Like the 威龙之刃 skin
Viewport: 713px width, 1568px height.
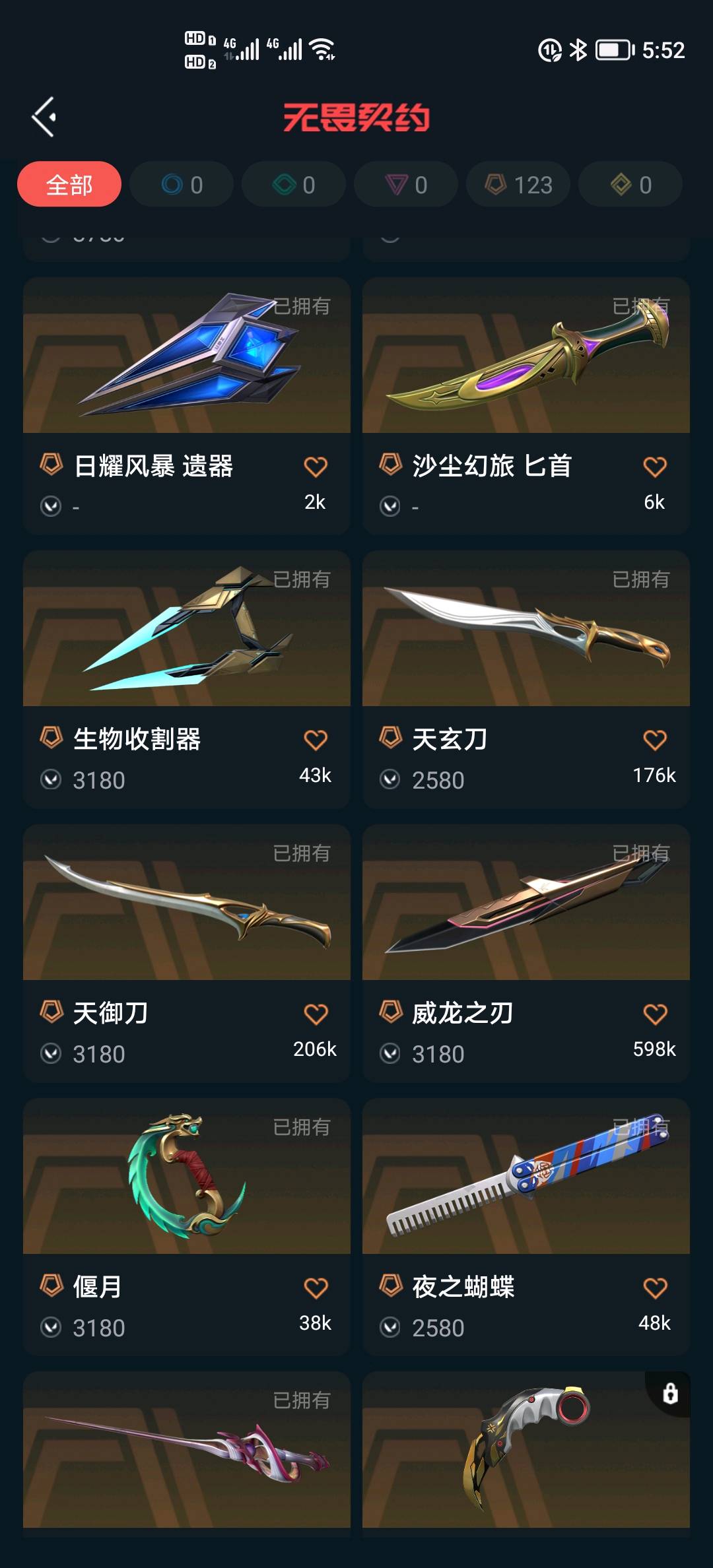pyautogui.click(x=654, y=1014)
